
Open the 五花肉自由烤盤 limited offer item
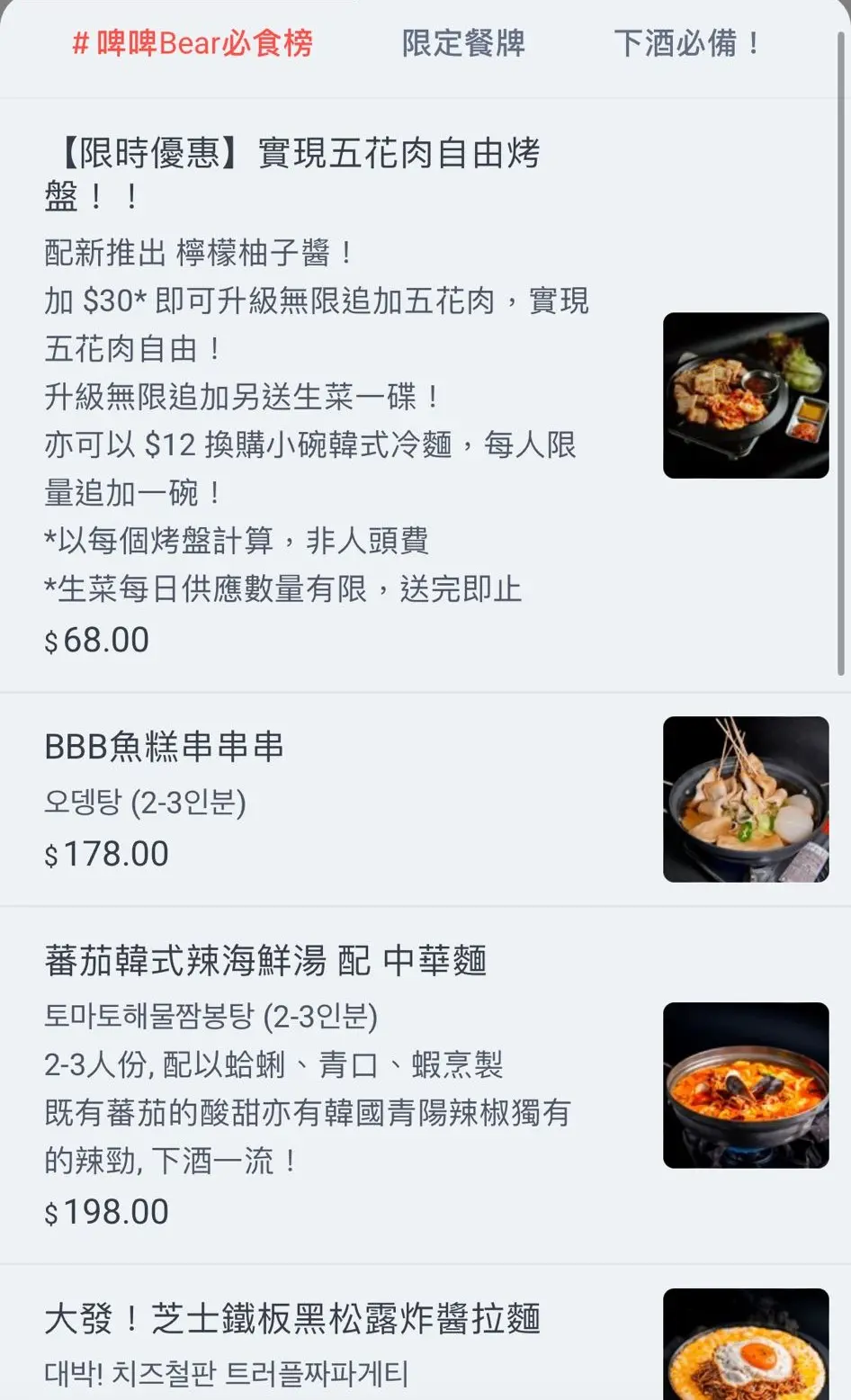tap(292, 174)
